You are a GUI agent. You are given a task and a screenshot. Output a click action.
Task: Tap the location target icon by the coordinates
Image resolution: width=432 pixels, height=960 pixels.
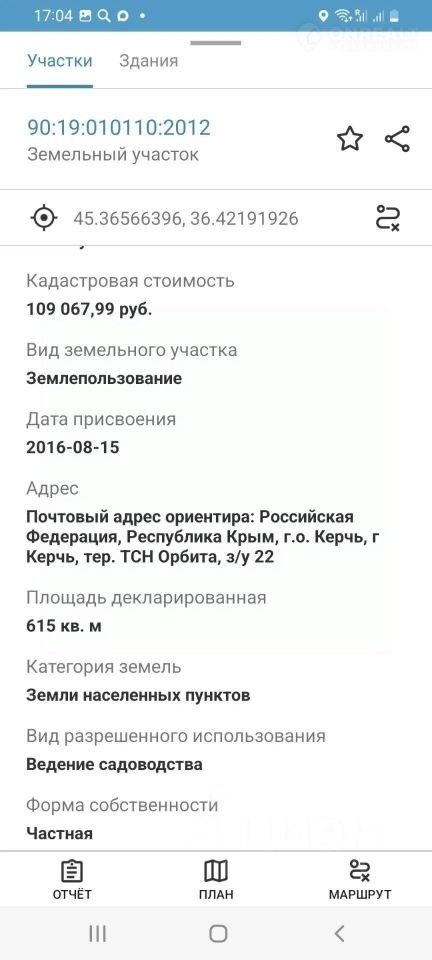coord(44,218)
